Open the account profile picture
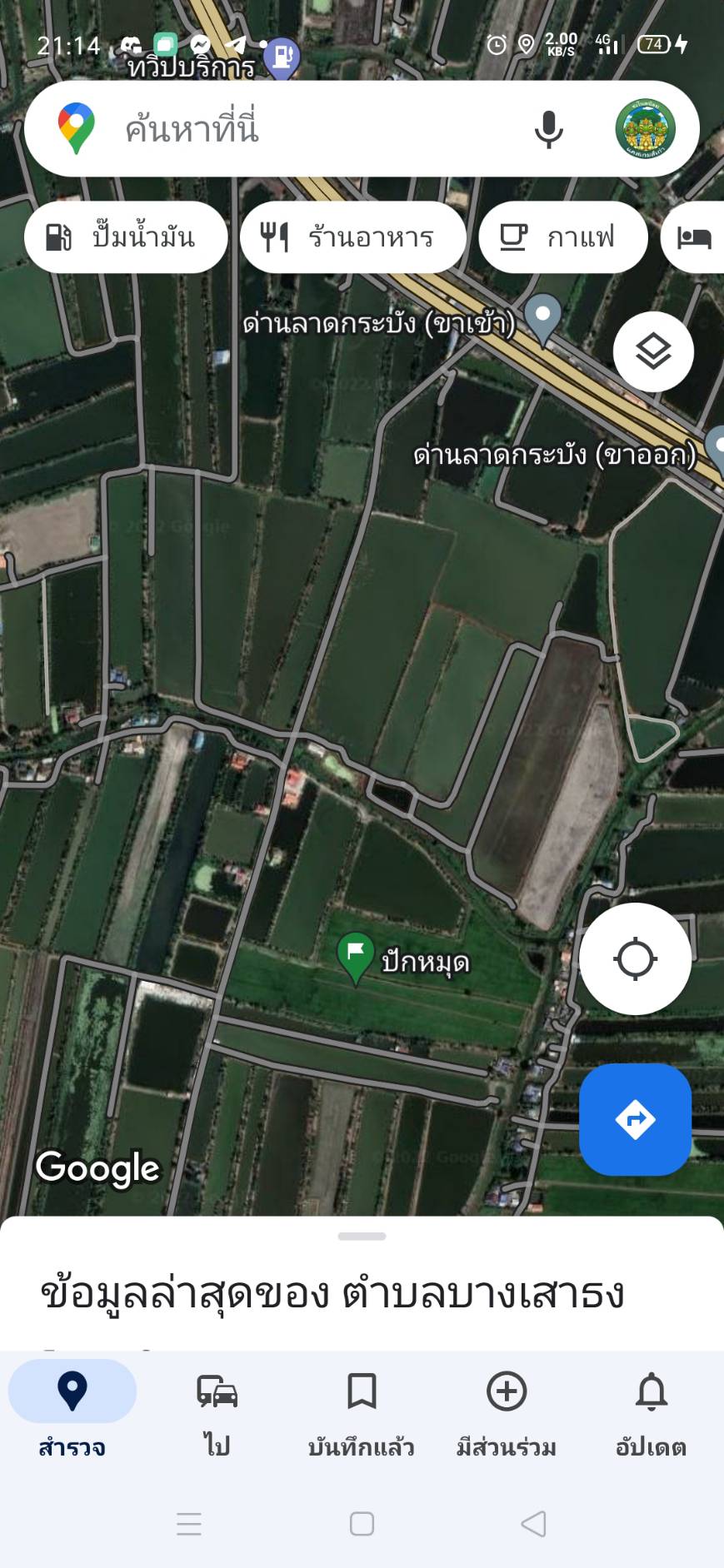Viewport: 724px width, 1568px height. coord(645,129)
